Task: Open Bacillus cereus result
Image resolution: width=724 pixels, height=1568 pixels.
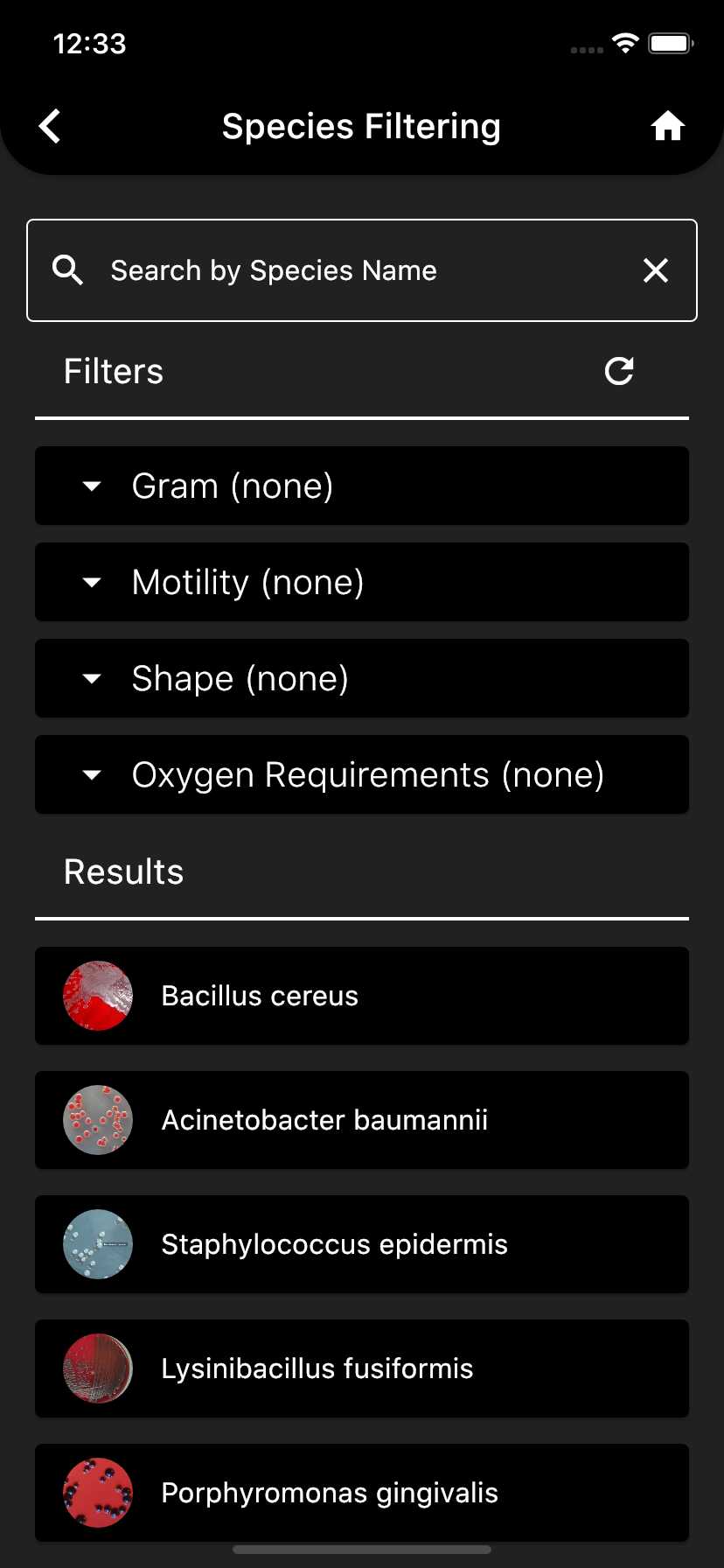Action: pyautogui.click(x=362, y=996)
